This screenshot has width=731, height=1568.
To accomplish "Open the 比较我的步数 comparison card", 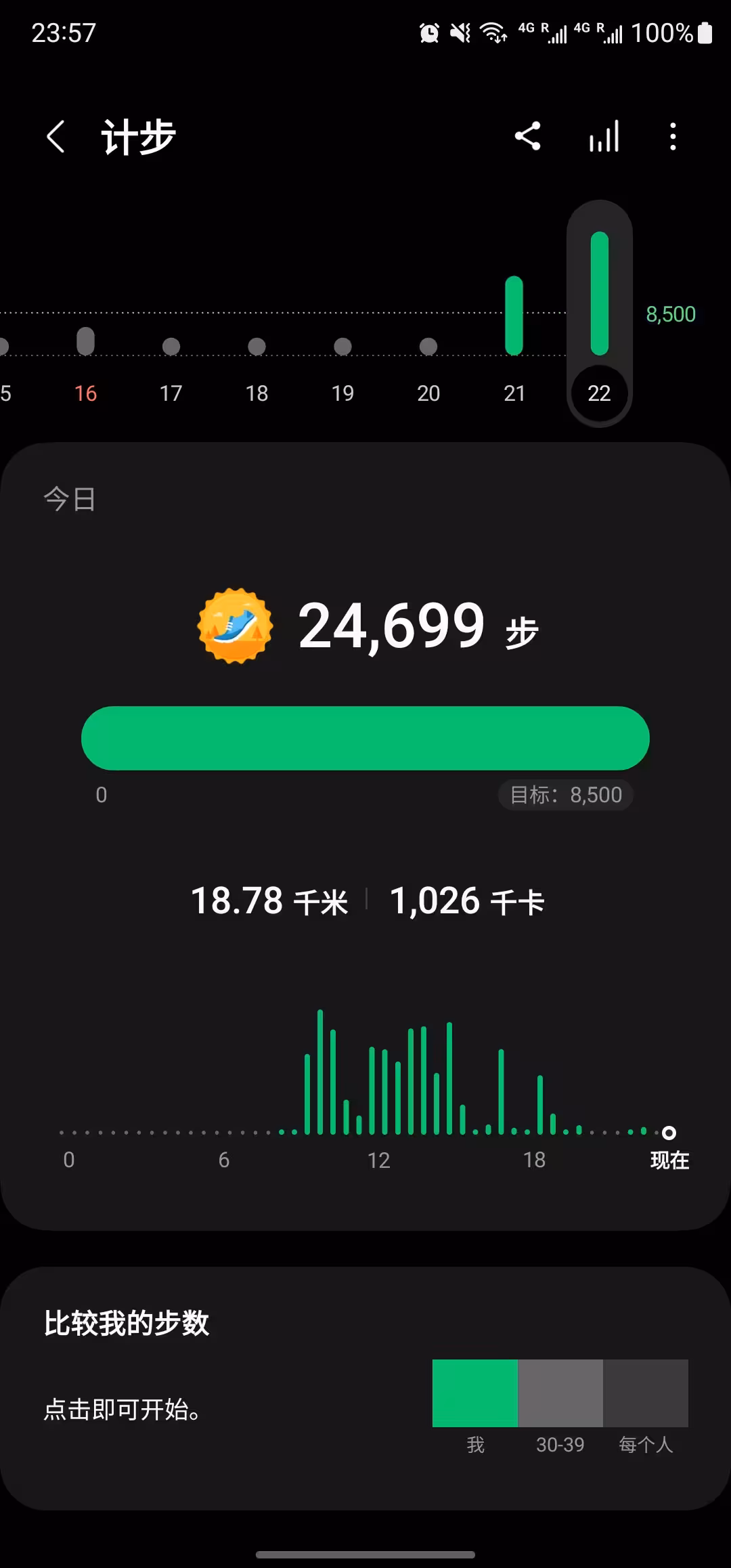I will pos(365,1388).
